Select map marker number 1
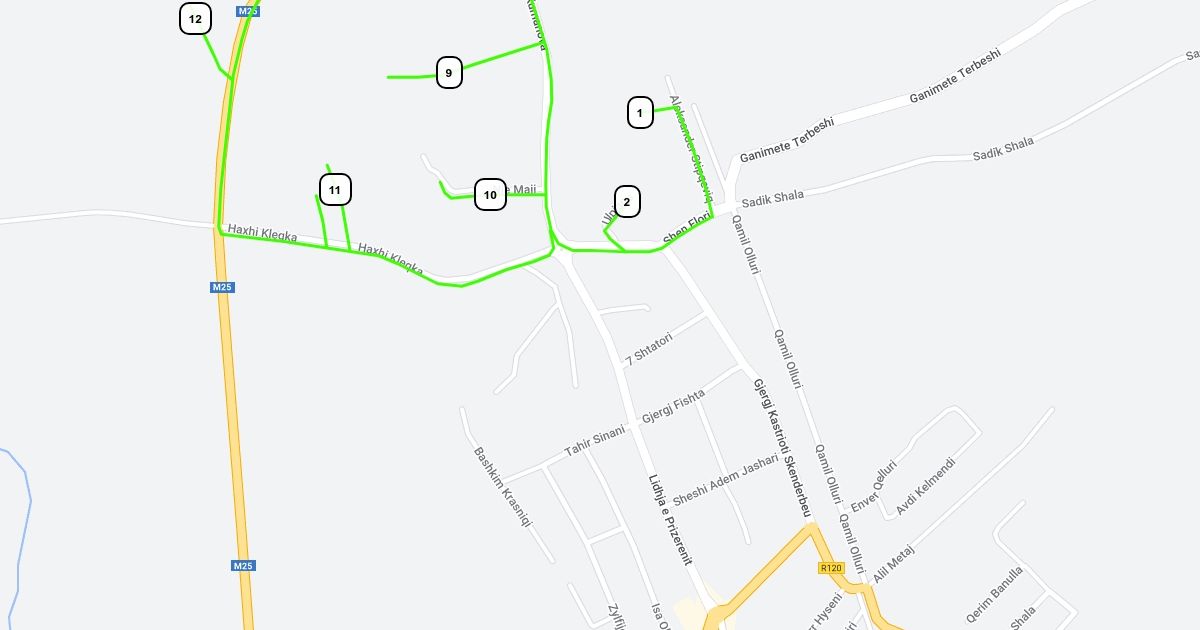 tap(640, 113)
